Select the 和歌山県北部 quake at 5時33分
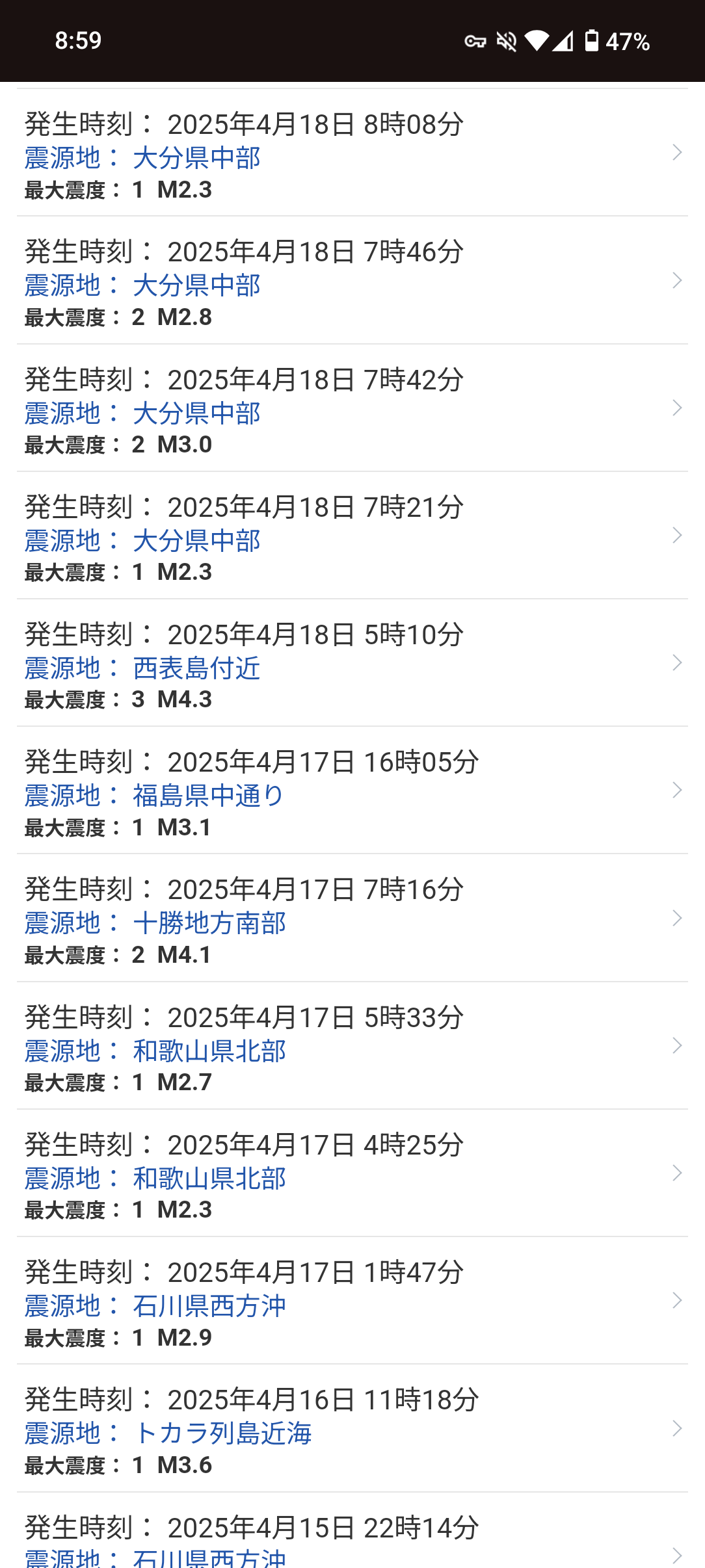Screen dimensions: 705x1568 click(352, 1045)
